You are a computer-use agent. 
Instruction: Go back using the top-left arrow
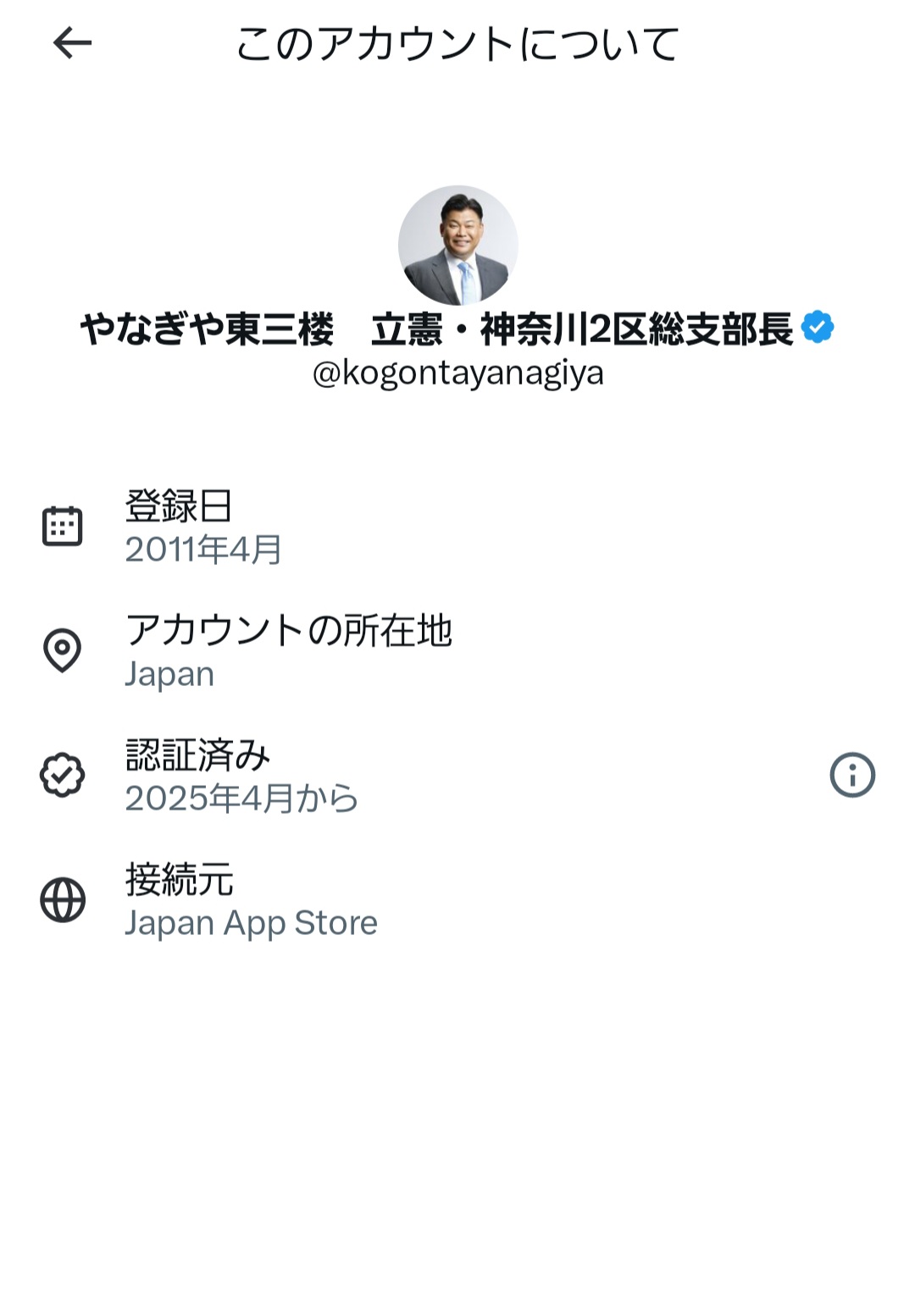(x=72, y=42)
